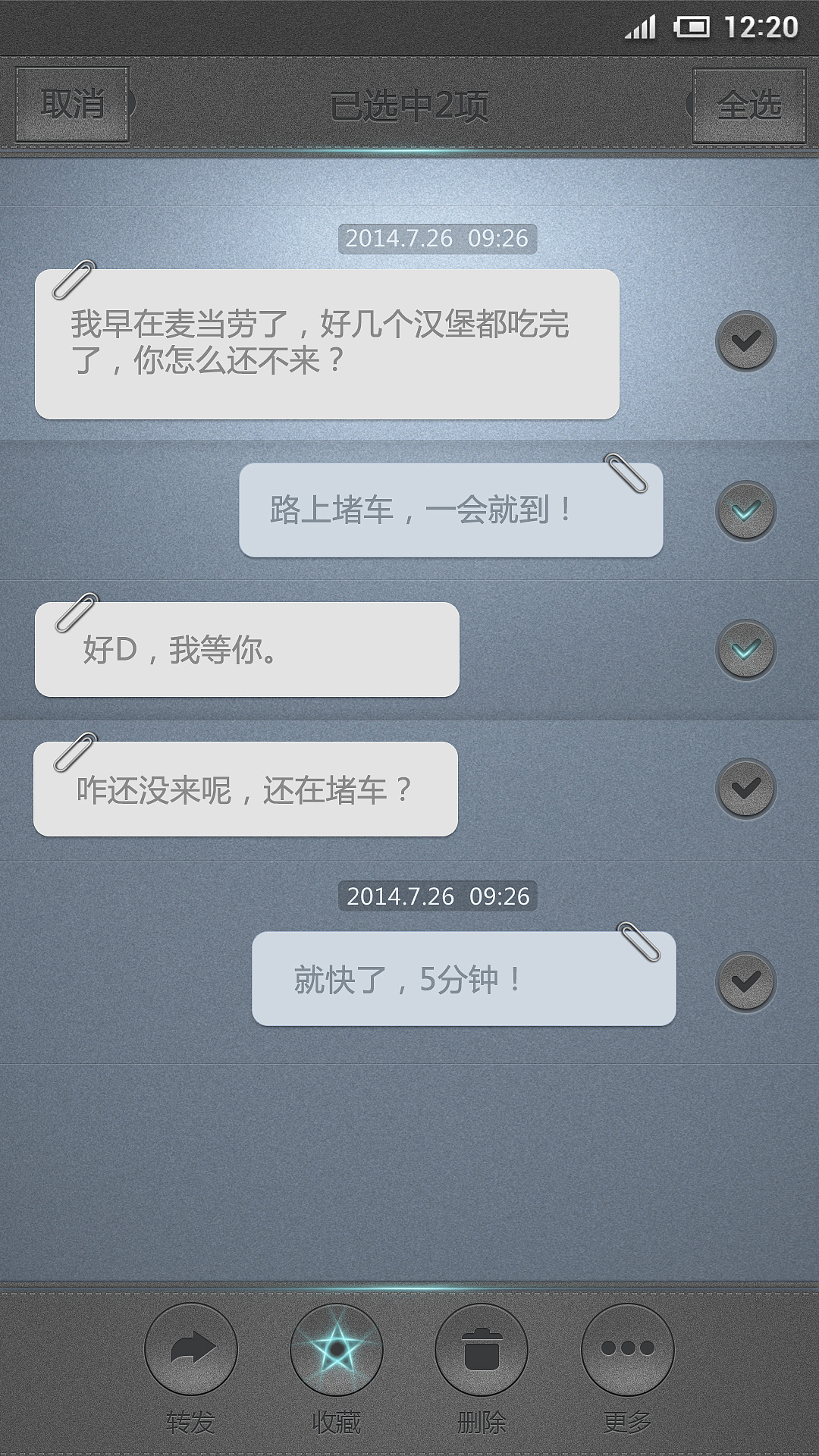Delete selected messages with 删除
Viewport: 819px width, 1456px height.
click(482, 1350)
